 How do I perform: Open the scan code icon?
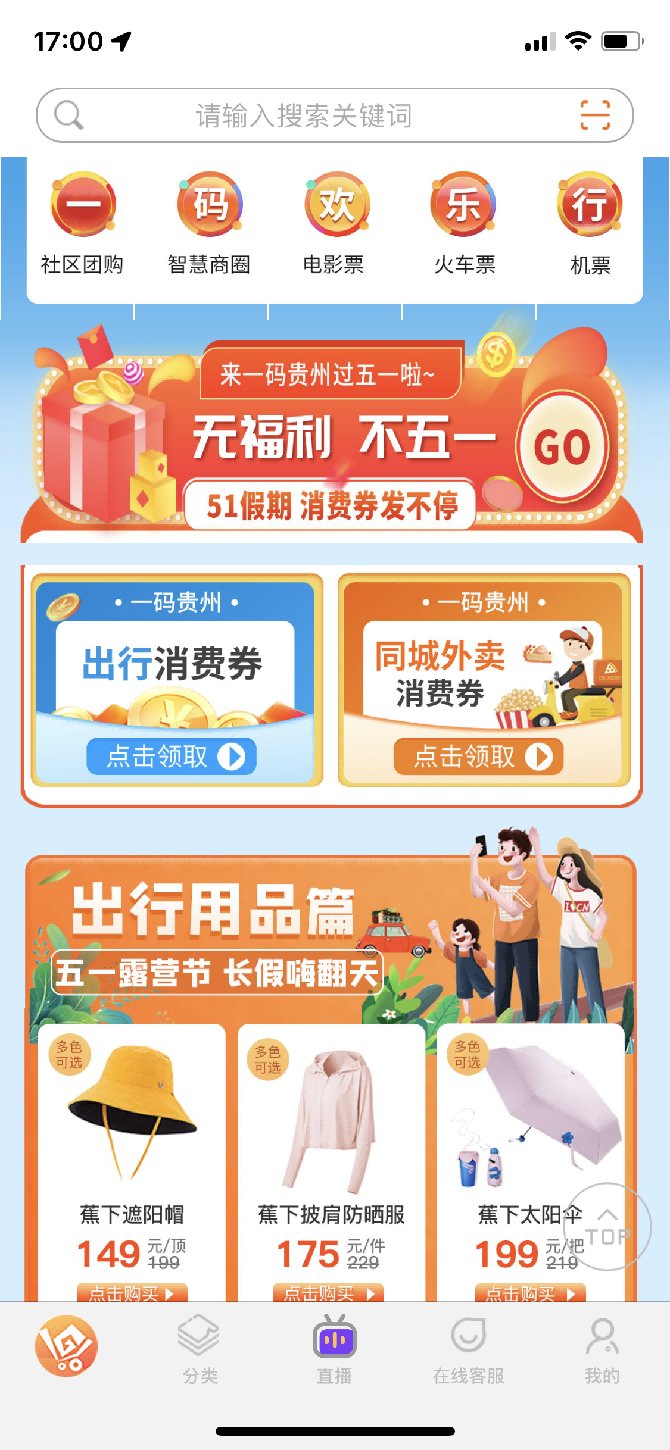coord(595,116)
